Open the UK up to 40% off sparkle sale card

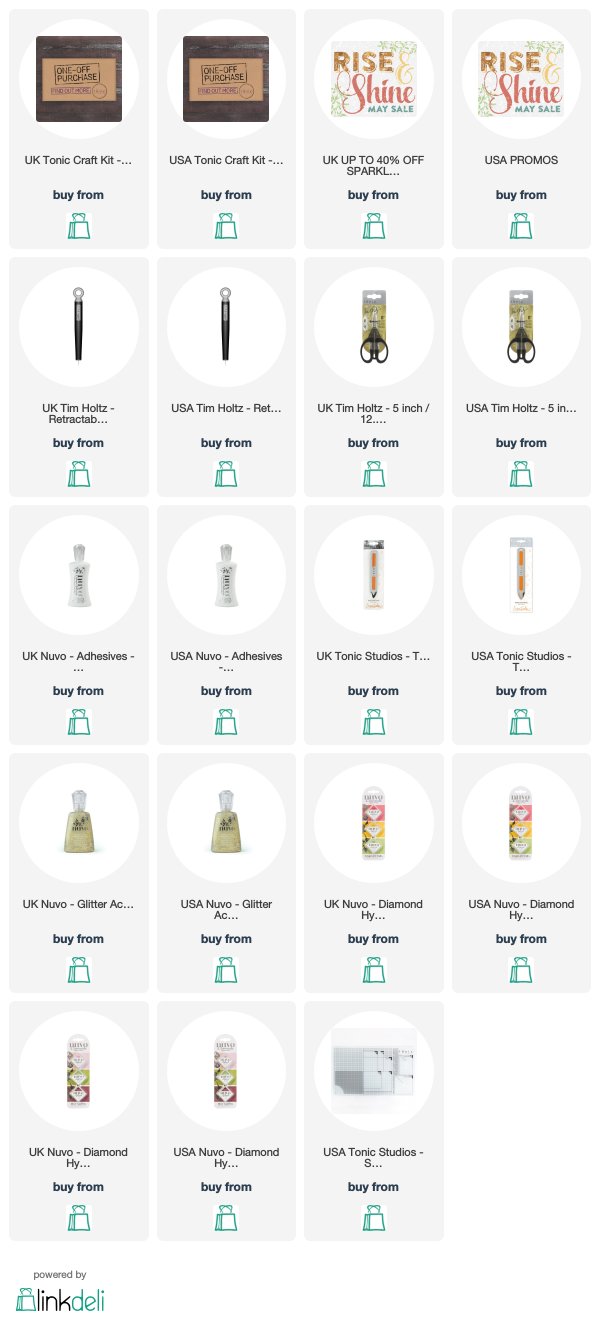tap(374, 129)
